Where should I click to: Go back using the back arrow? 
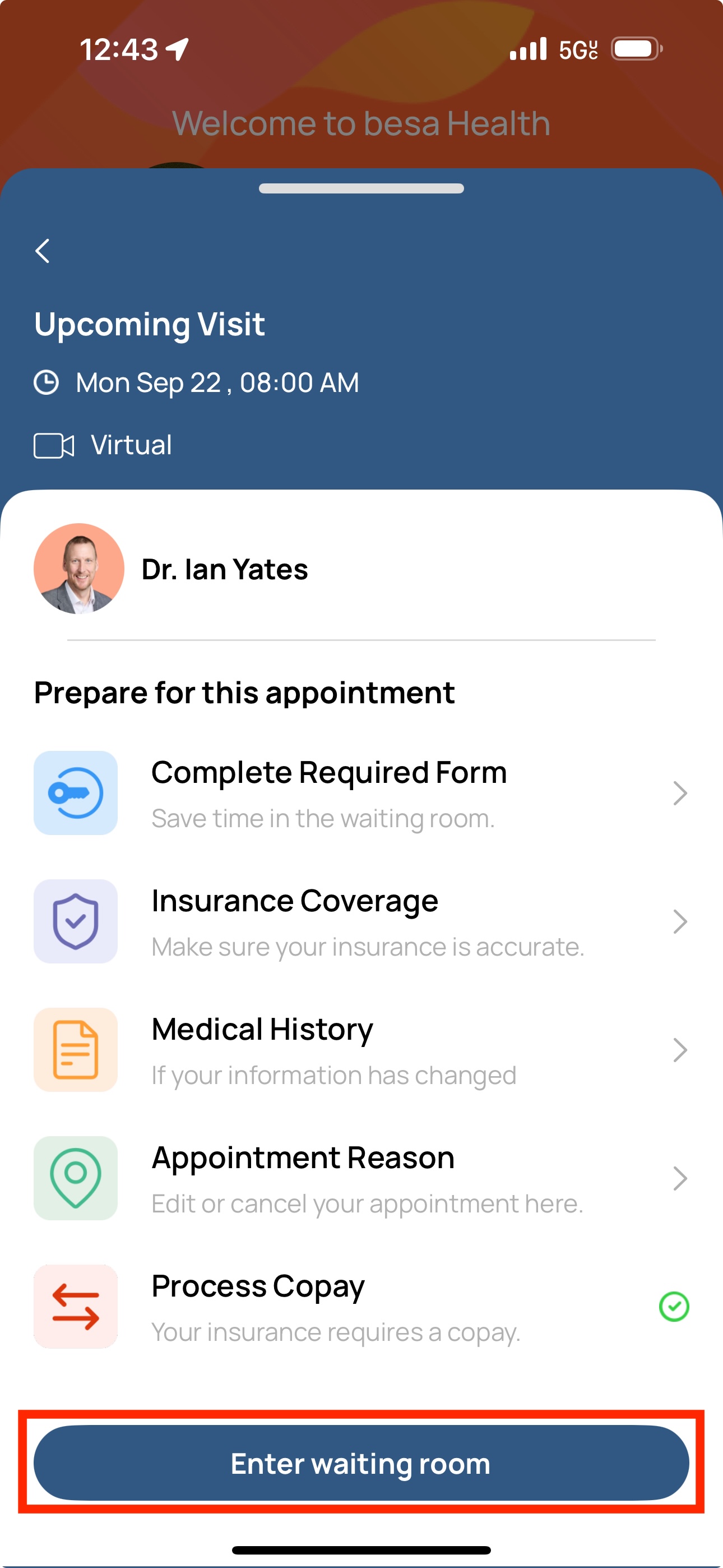(42, 250)
